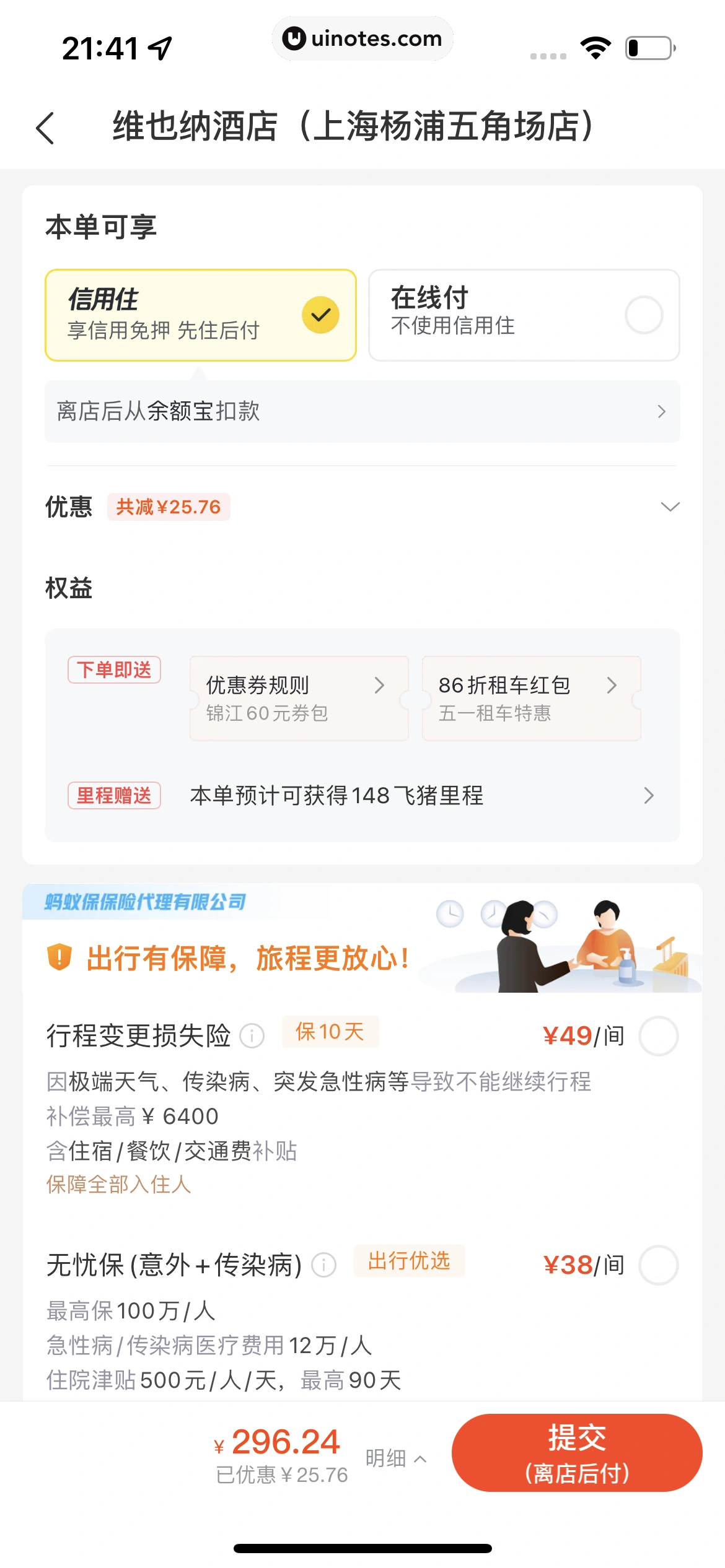Show info for 无忧保 insurance
Screen dimensions: 725x1568
coord(323,1265)
